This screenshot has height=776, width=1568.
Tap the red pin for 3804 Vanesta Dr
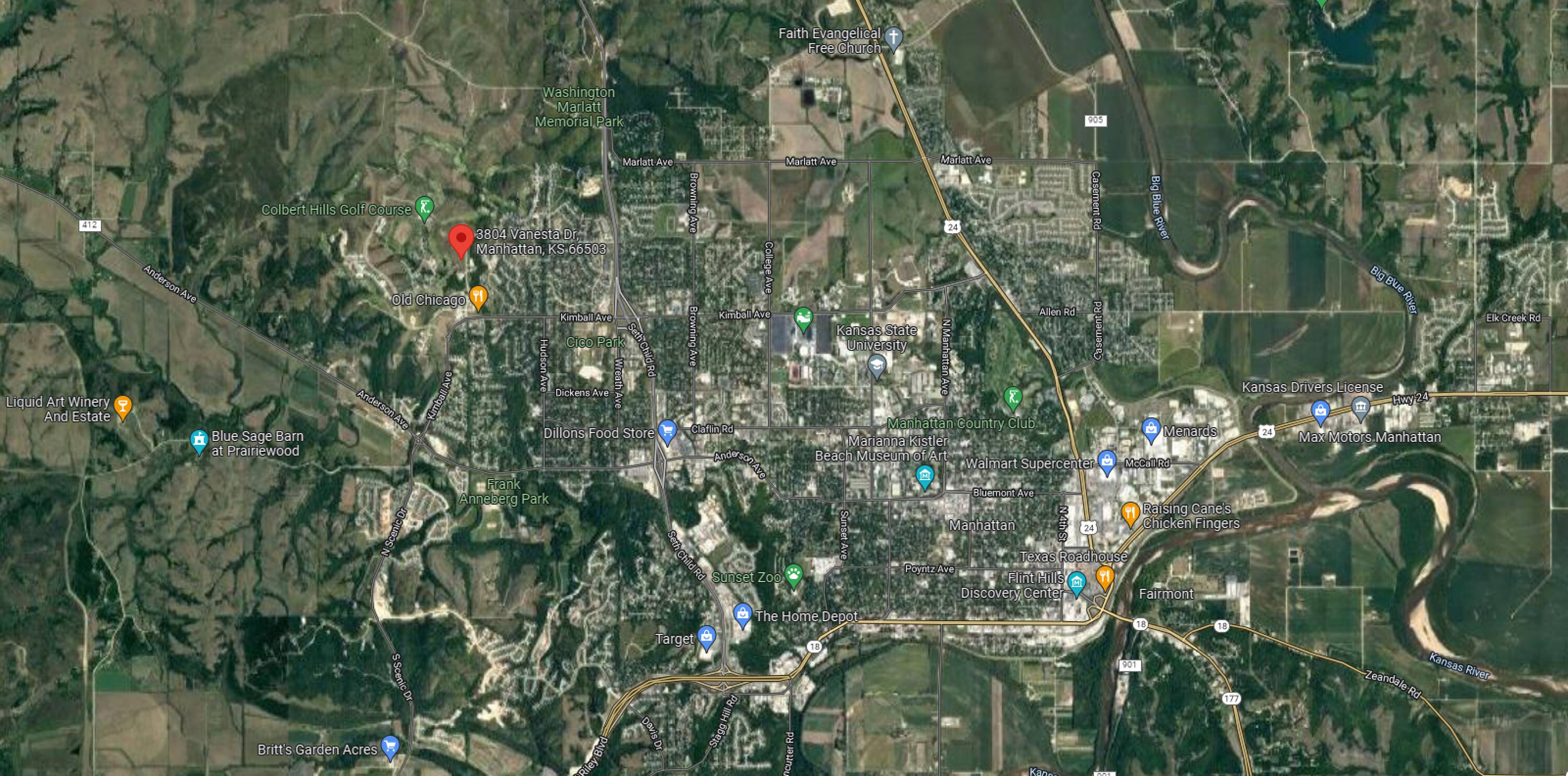[461, 239]
